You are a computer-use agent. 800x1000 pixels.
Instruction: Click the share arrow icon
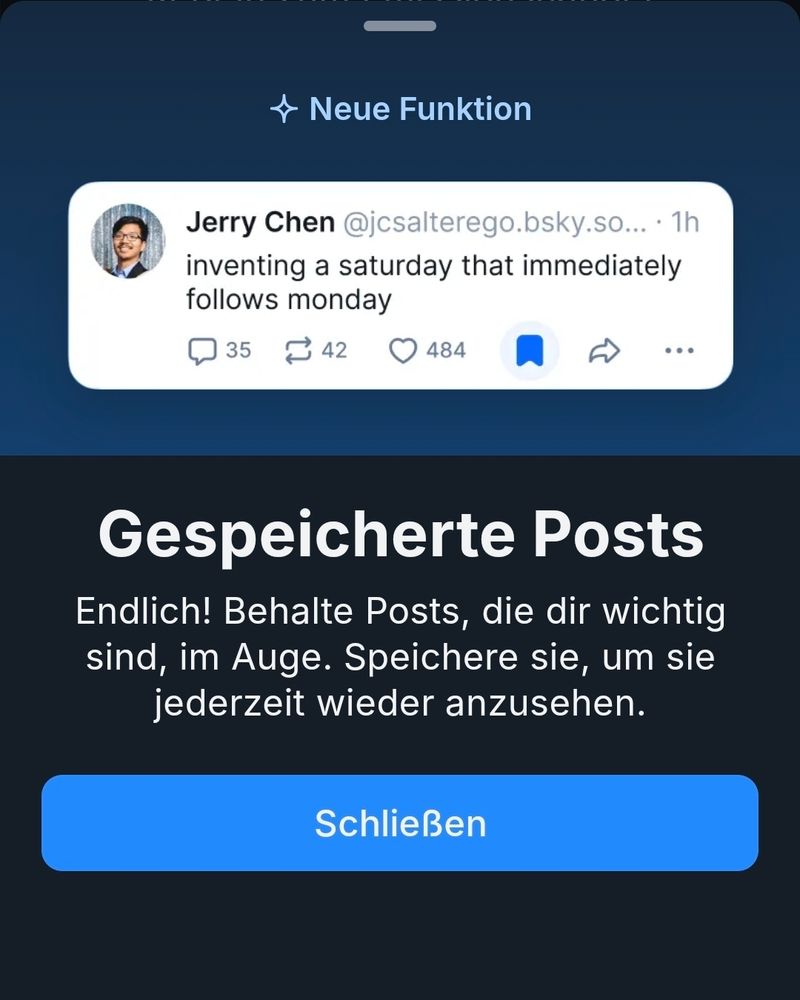tap(606, 349)
